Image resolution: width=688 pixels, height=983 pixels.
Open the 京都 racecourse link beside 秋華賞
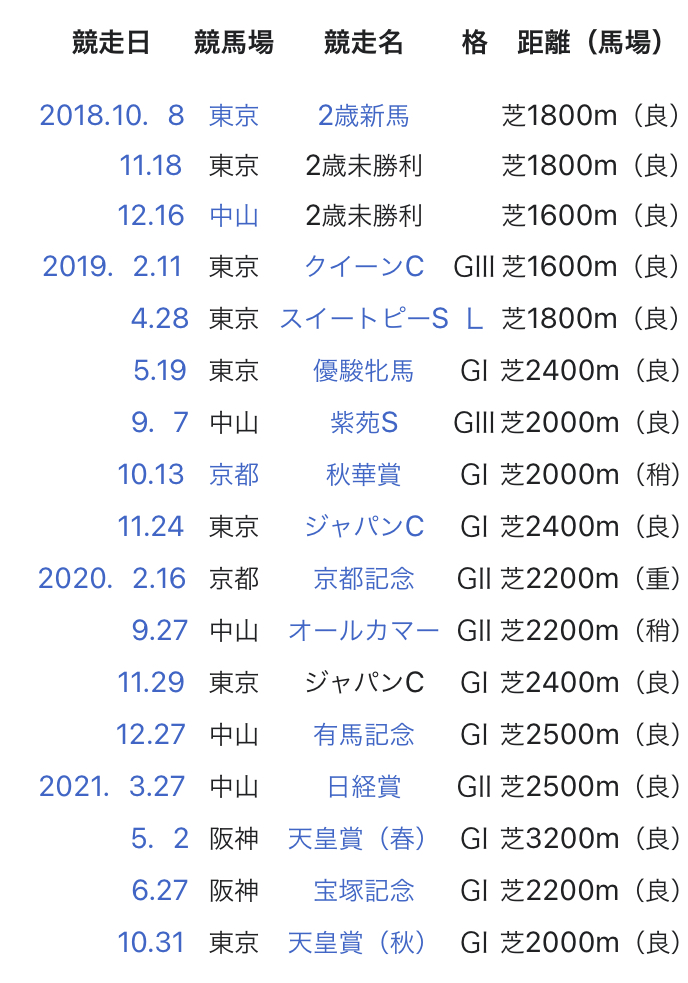(x=234, y=475)
